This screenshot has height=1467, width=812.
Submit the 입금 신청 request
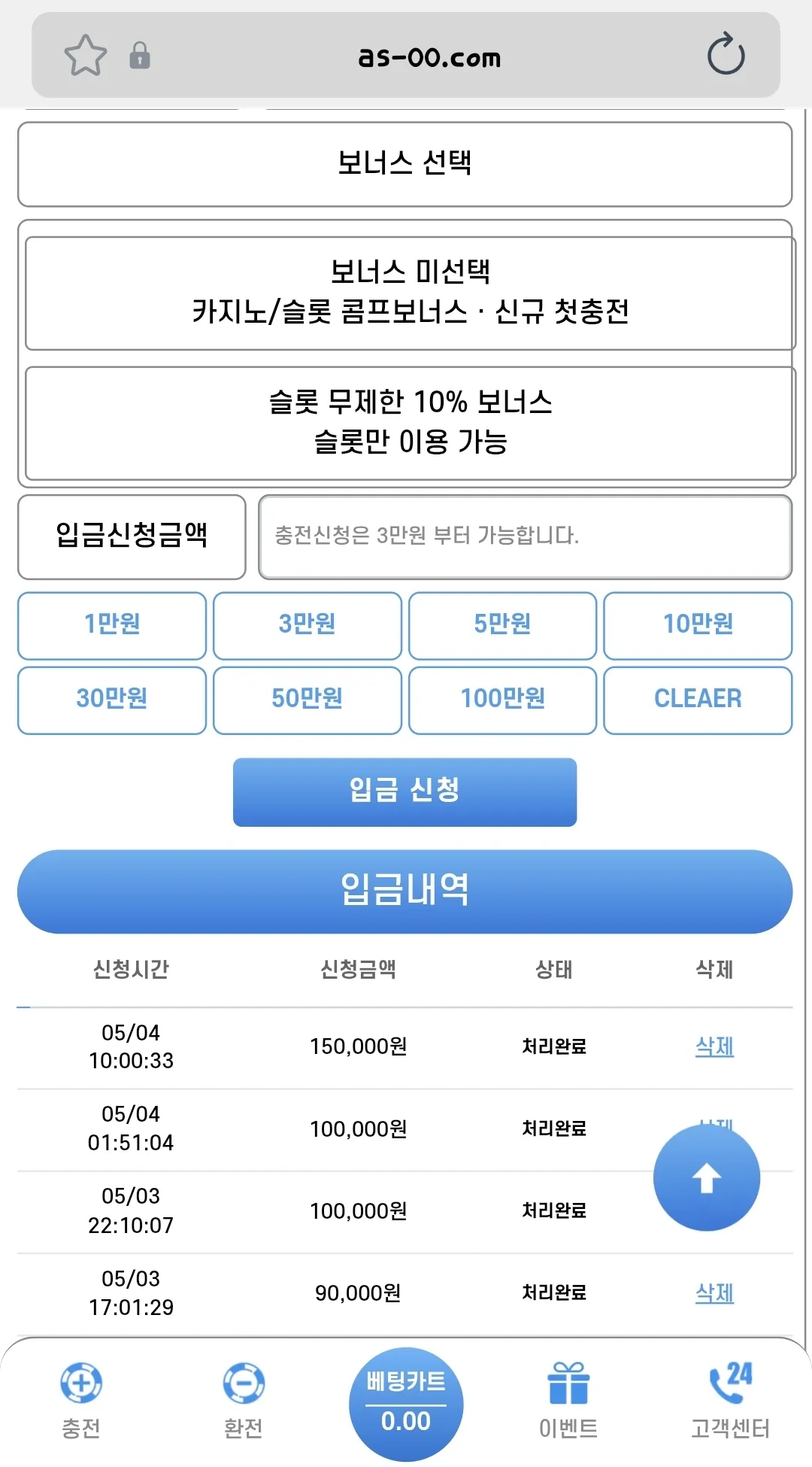404,791
